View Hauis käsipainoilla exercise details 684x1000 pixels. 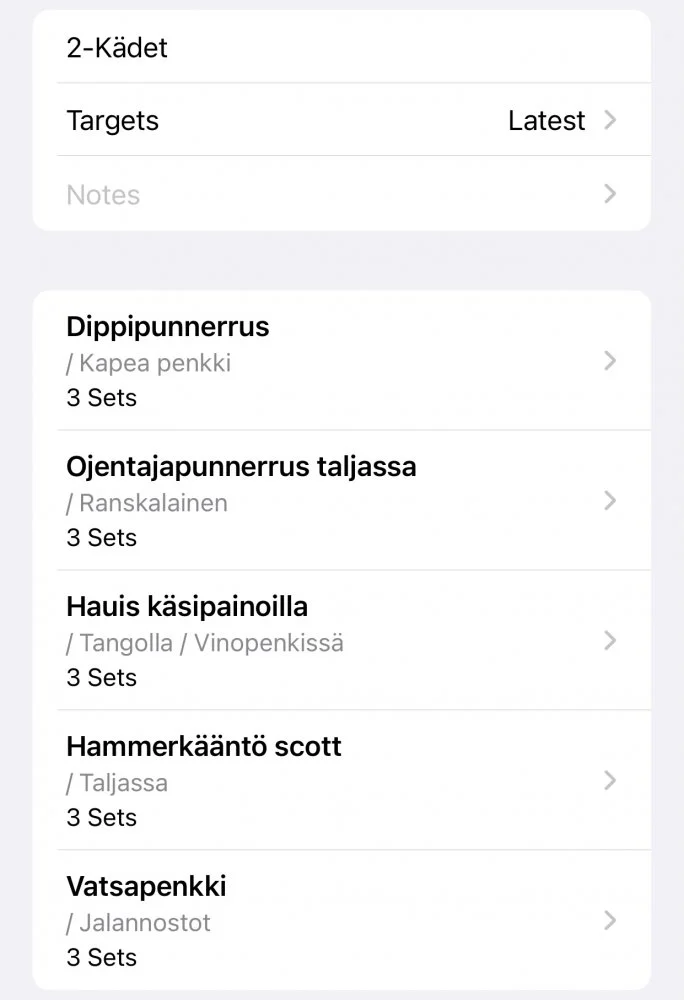[x=340, y=641]
